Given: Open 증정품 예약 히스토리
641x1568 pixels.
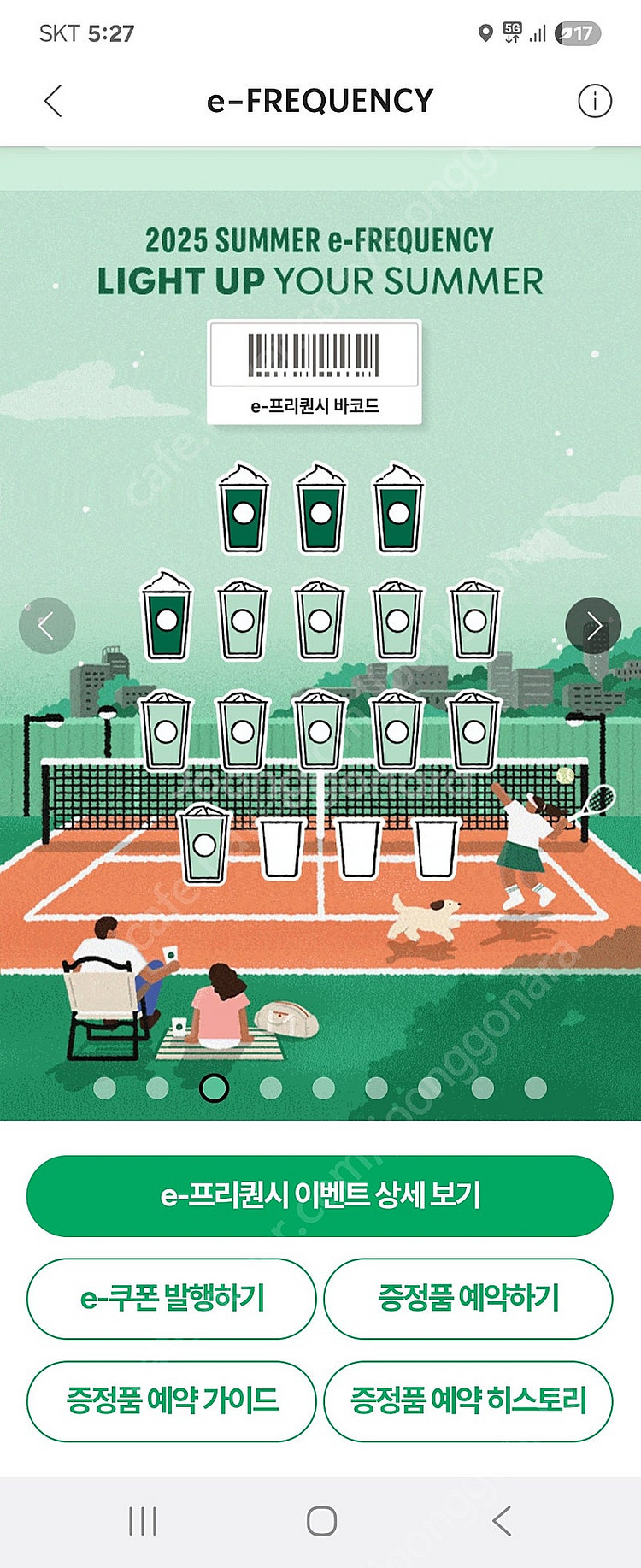Looking at the screenshot, I should pyautogui.click(x=468, y=1400).
